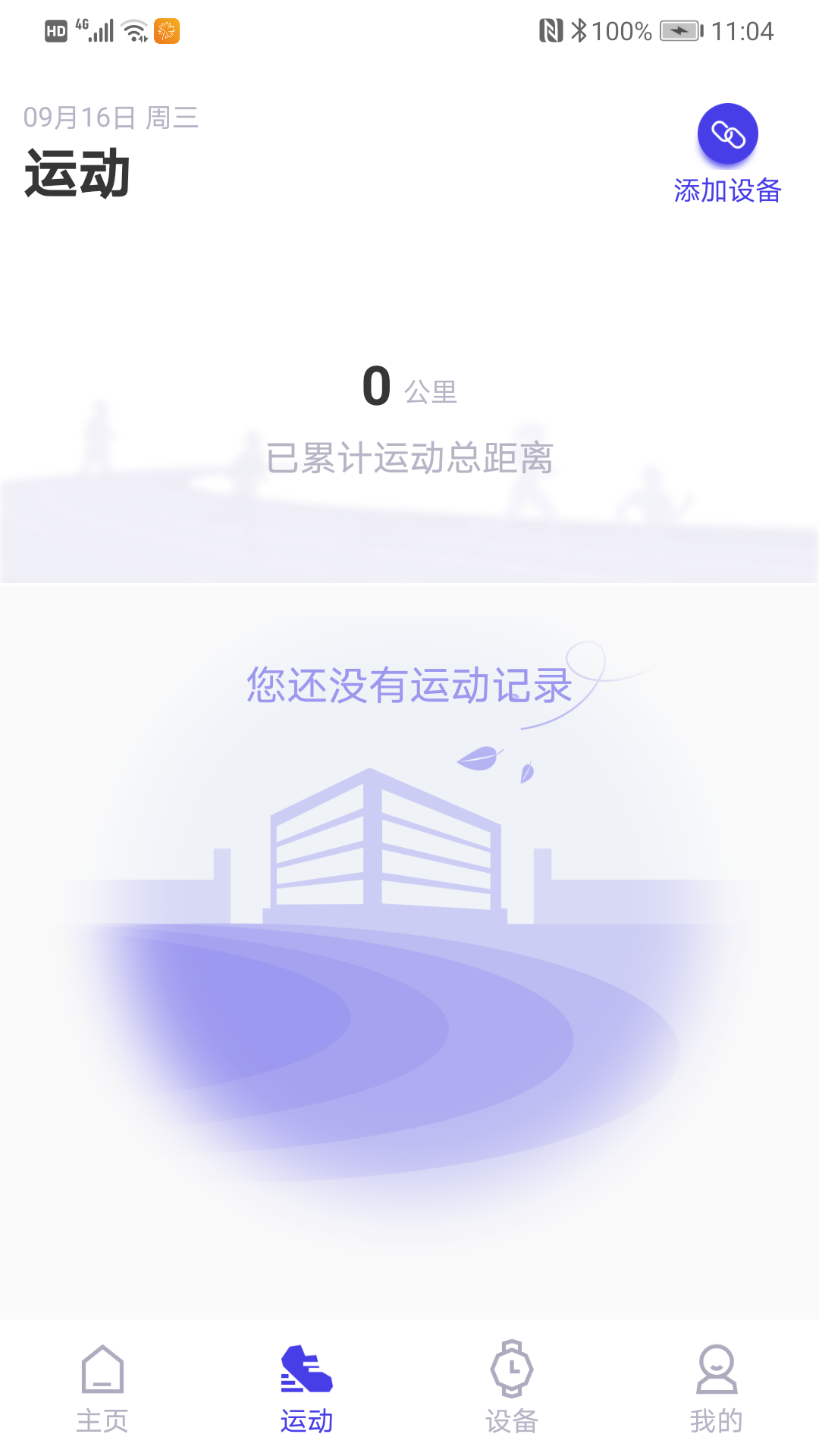Tap the NFC icon in the status bar

tap(552, 30)
